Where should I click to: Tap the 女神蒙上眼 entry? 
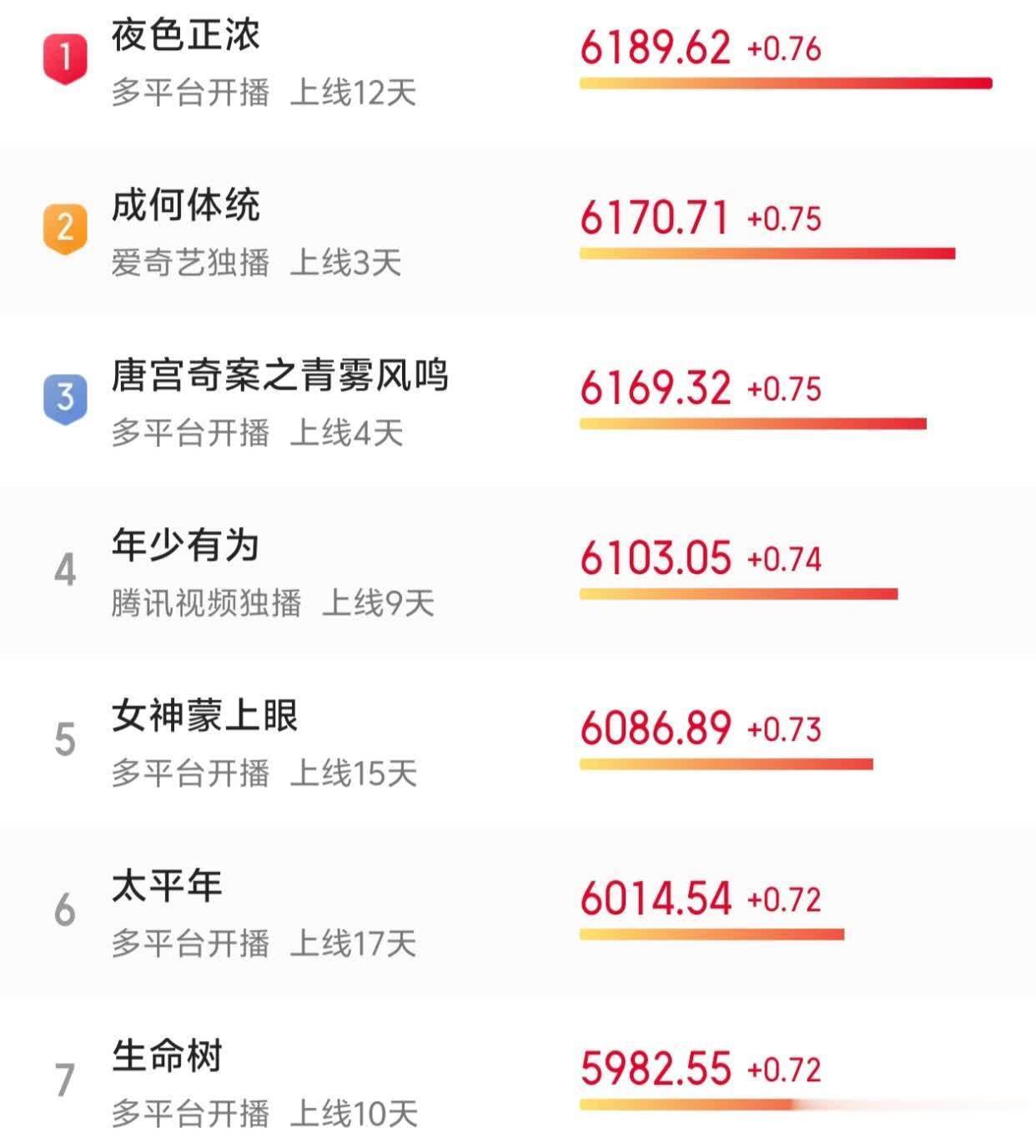coord(204,717)
